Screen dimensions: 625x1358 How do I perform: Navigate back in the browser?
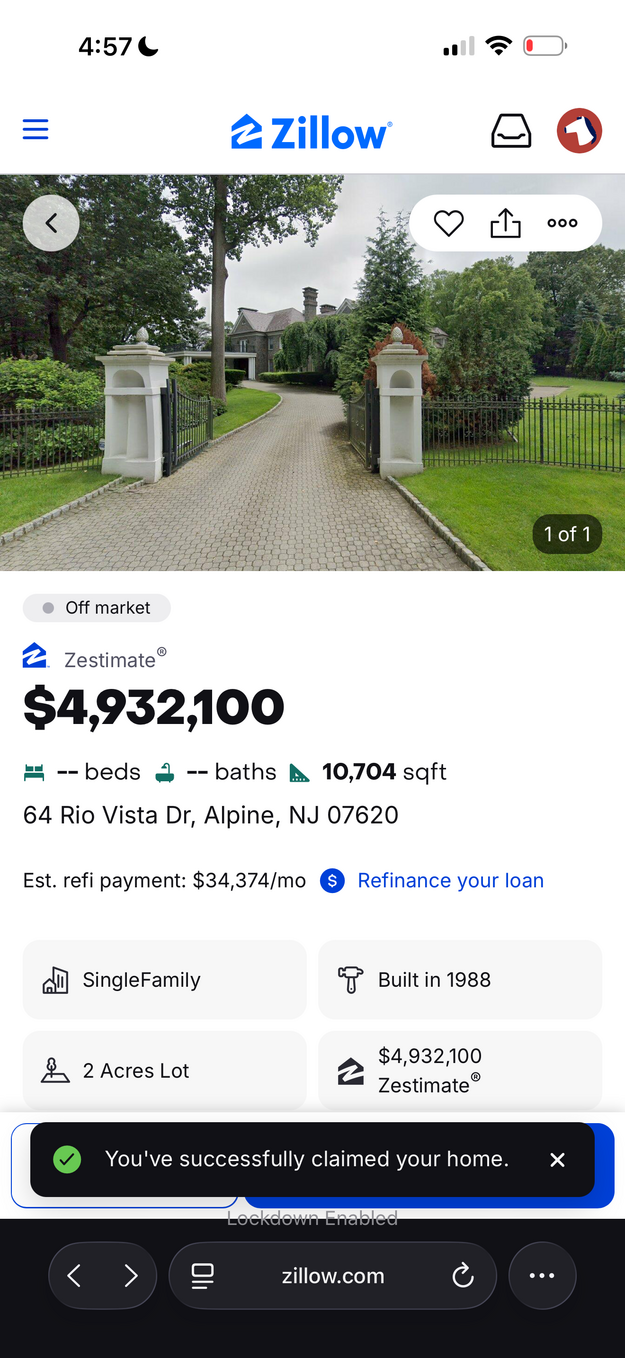(74, 1275)
